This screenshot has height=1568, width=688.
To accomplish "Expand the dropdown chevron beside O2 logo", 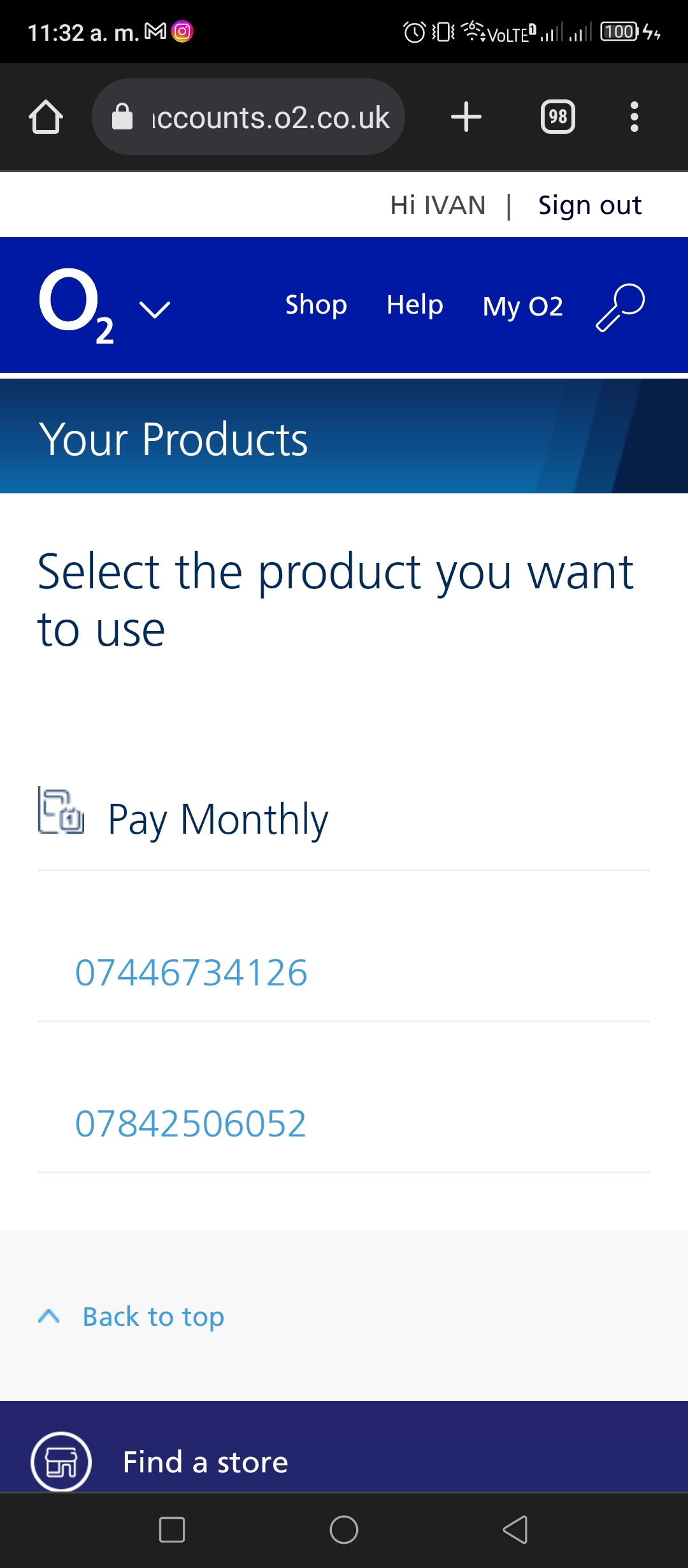I will click(x=155, y=309).
